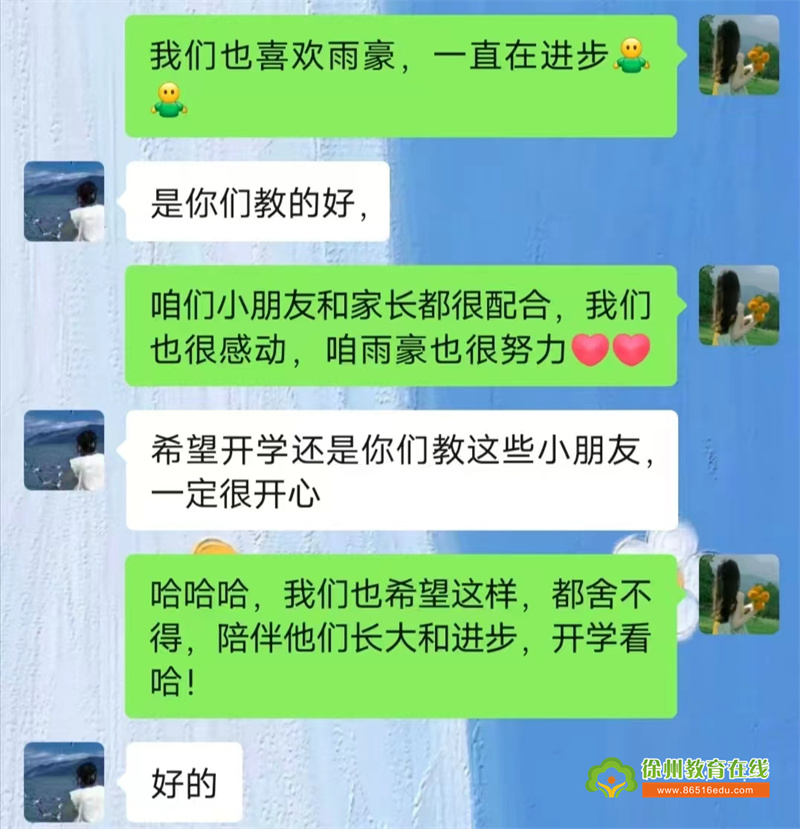Tap the avatar next to "是你们教的好"
800x829 pixels.
[x=64, y=201]
